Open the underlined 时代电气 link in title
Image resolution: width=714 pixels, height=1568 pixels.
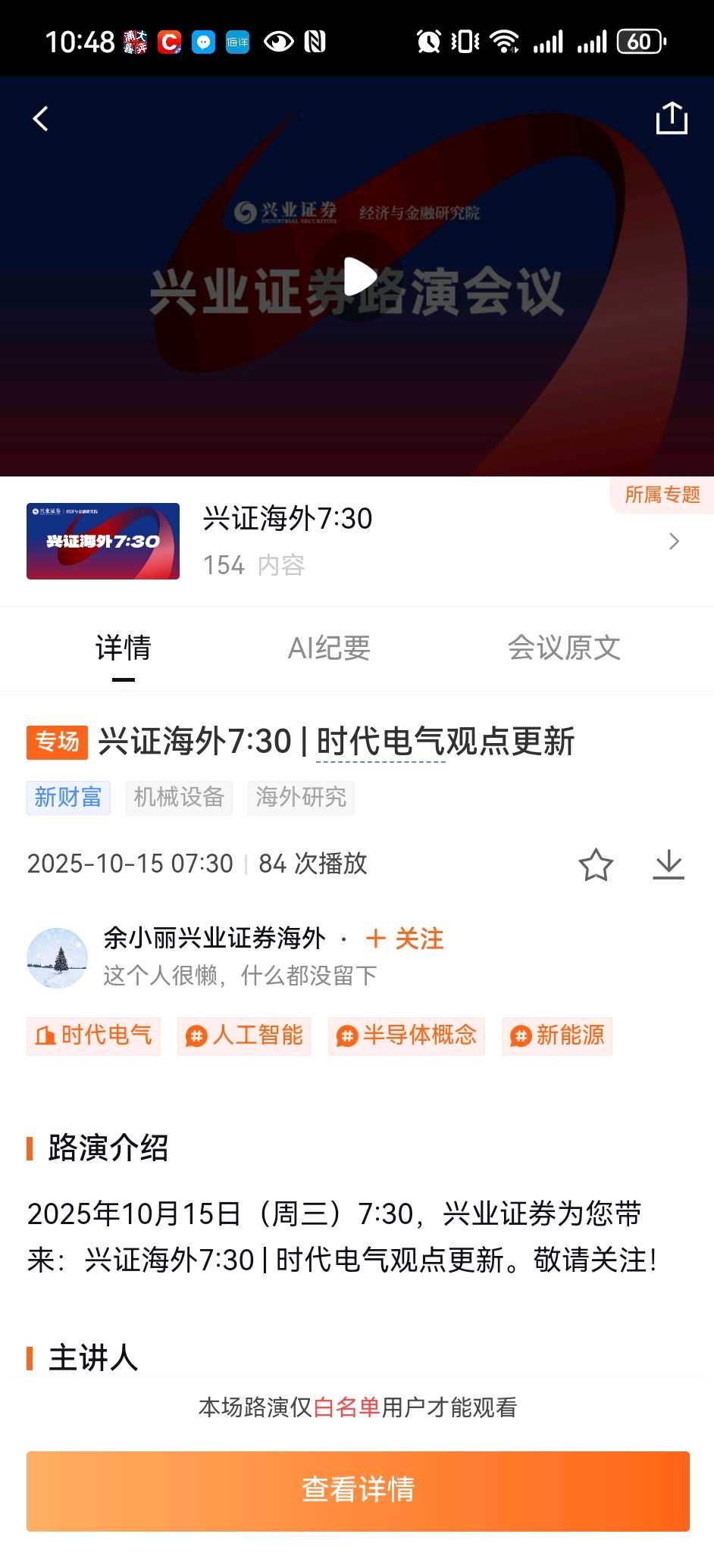(x=380, y=742)
